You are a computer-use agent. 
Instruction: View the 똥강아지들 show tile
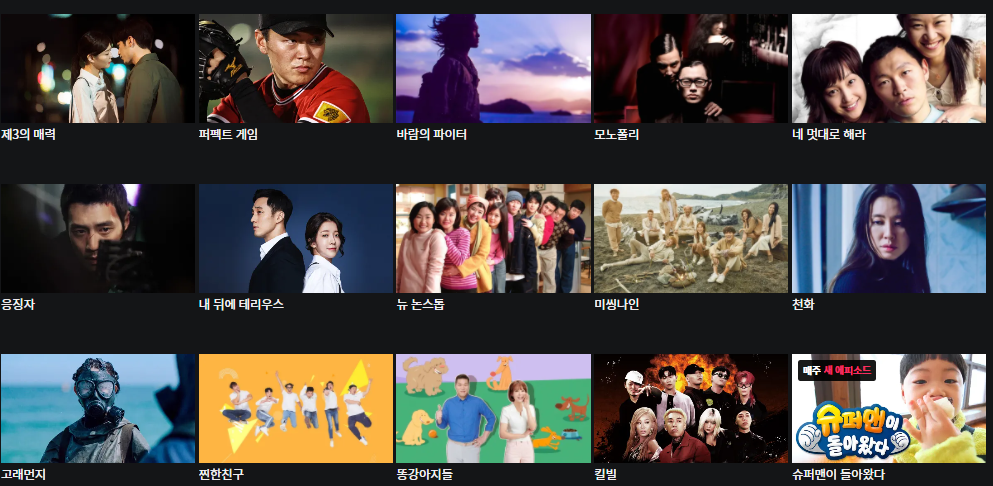coord(493,408)
